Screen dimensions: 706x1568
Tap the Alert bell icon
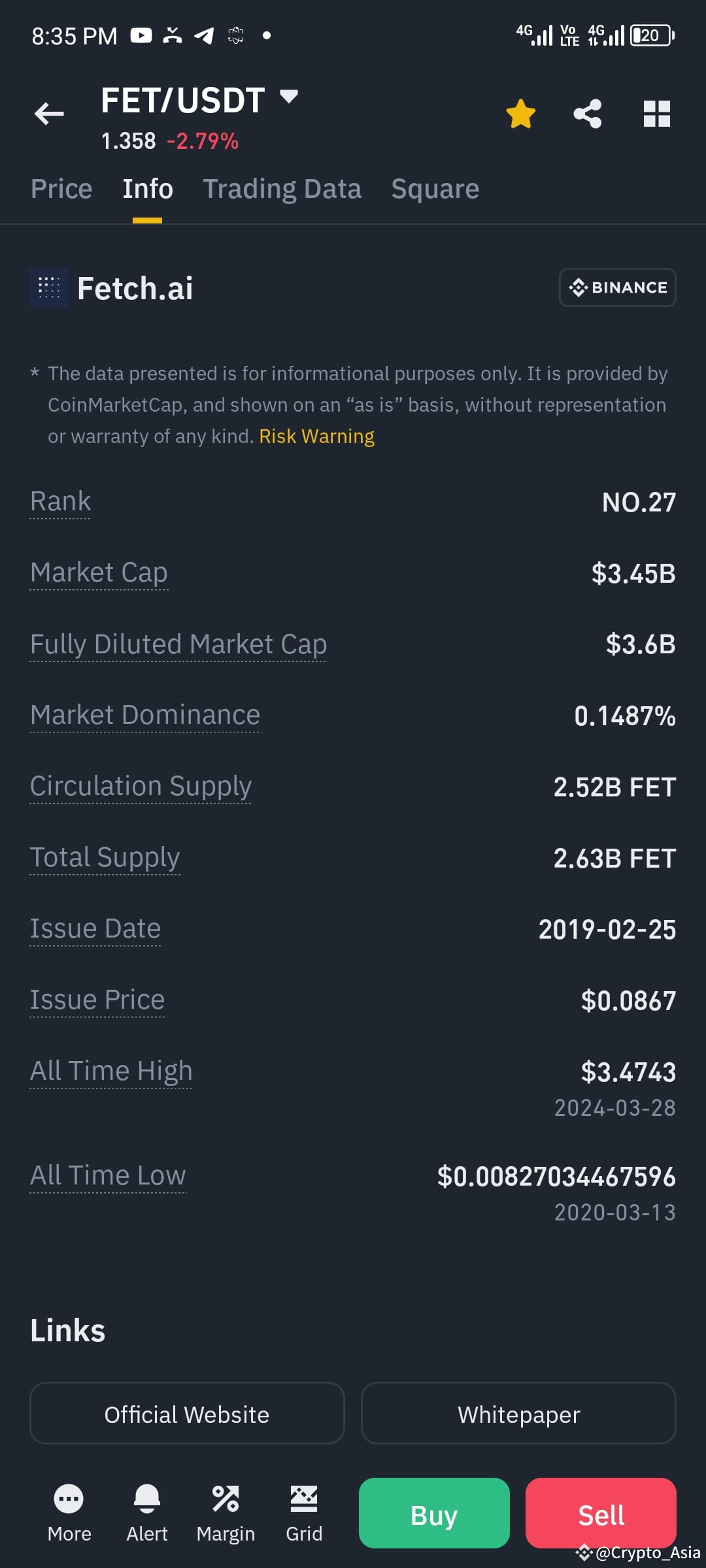[146, 1498]
